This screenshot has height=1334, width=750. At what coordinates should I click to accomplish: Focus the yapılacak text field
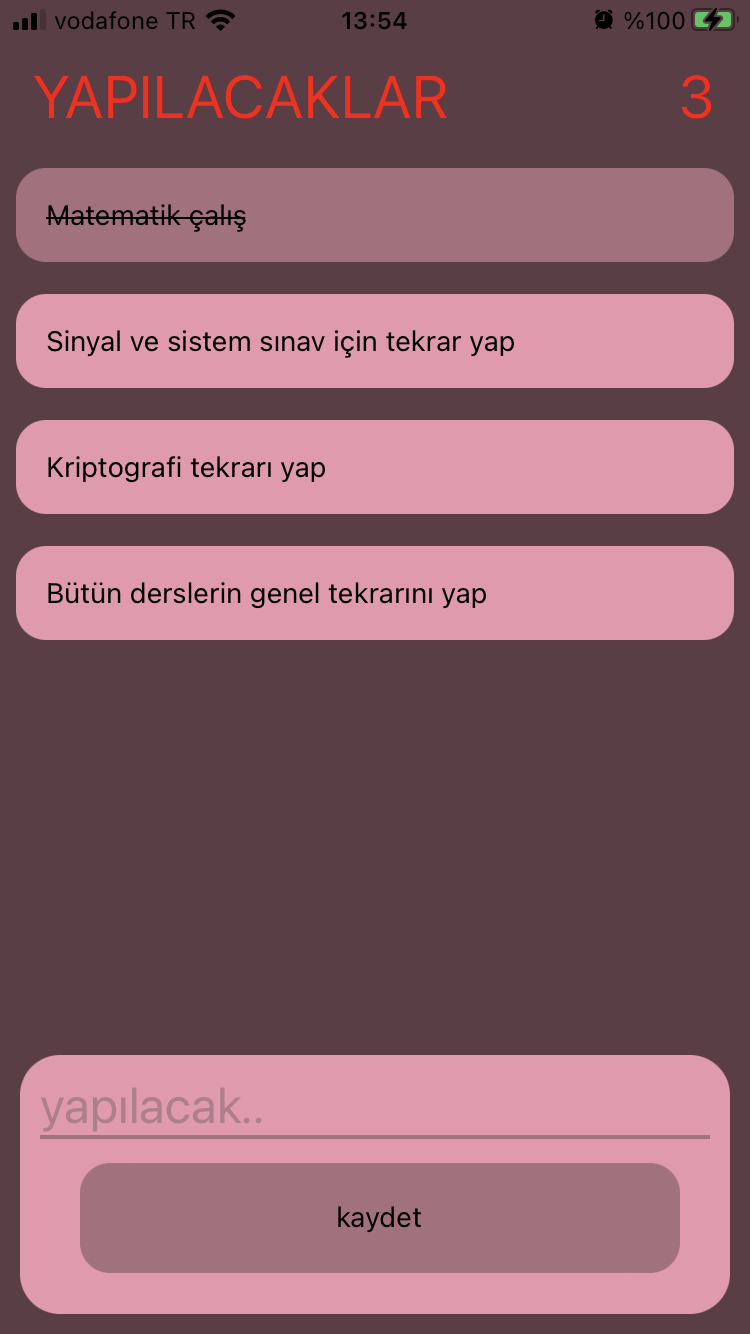point(374,1108)
